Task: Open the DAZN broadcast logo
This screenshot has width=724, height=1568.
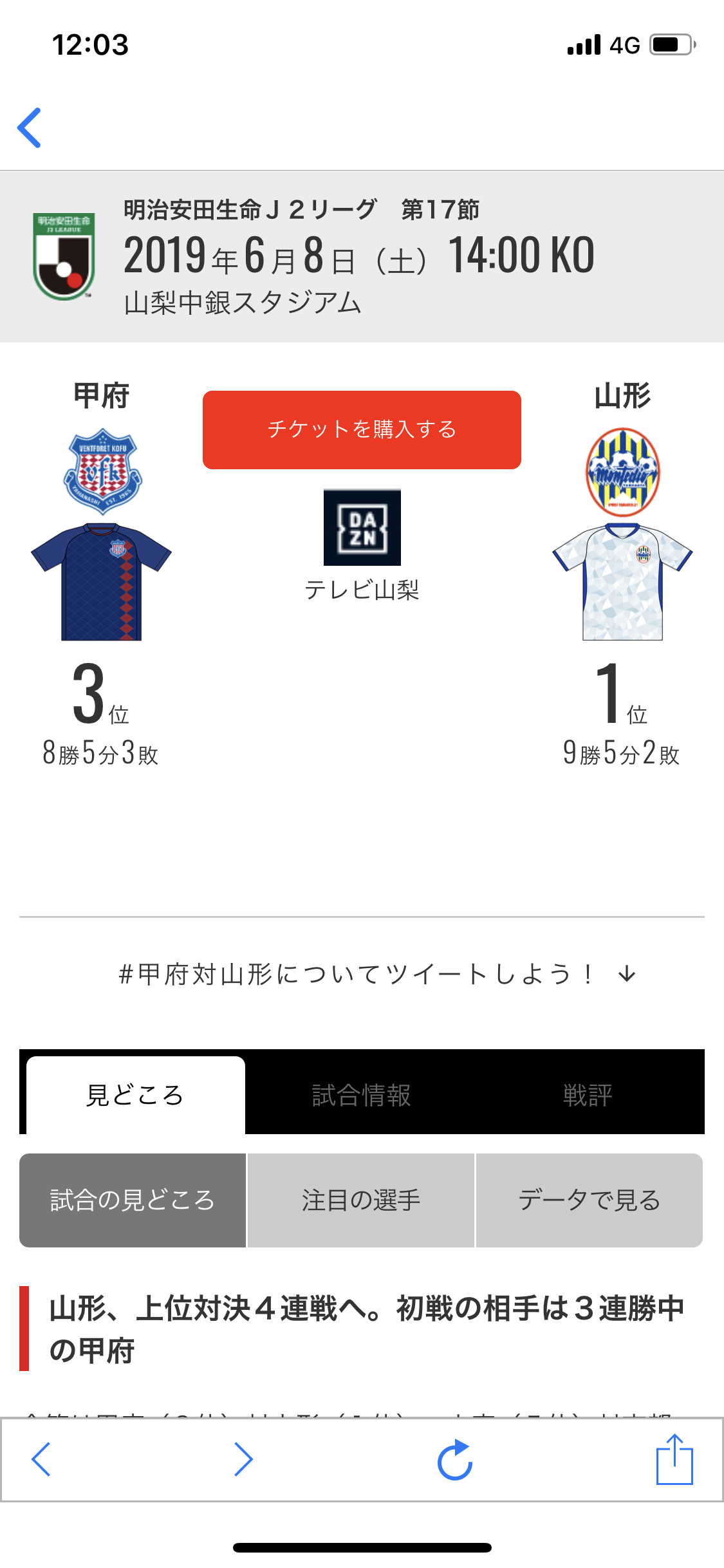Action: 362,527
